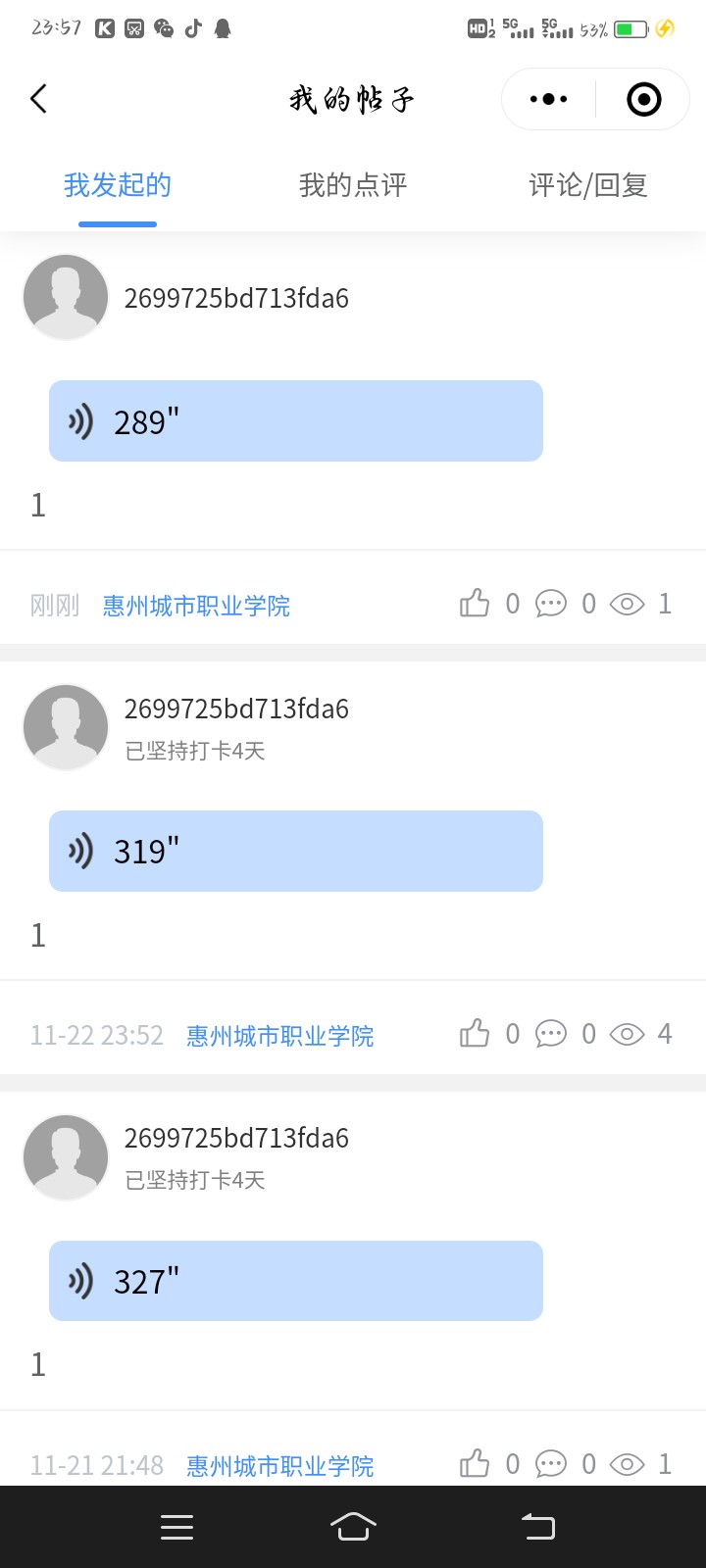
Task: Comment on the 11-22 23:52 post
Action: point(551,1034)
